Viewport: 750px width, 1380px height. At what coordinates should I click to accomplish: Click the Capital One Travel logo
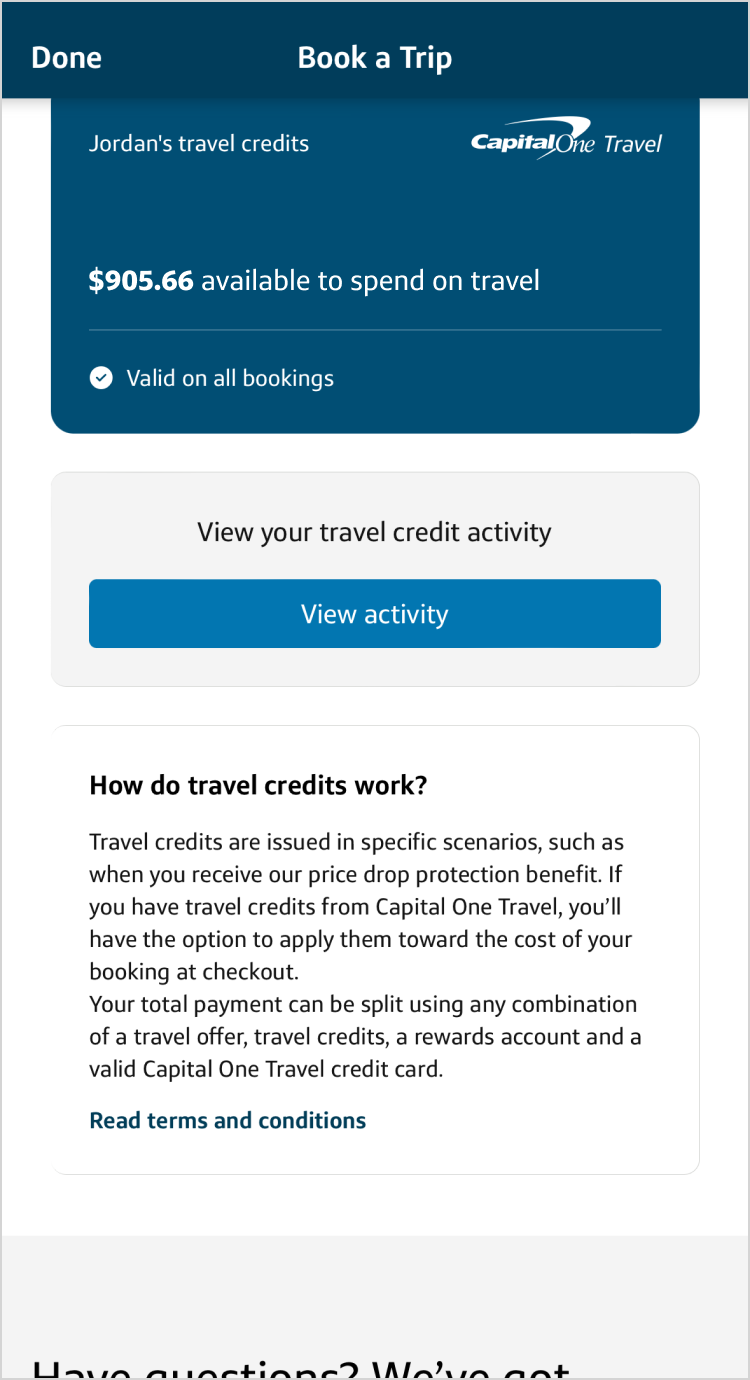tap(566, 140)
